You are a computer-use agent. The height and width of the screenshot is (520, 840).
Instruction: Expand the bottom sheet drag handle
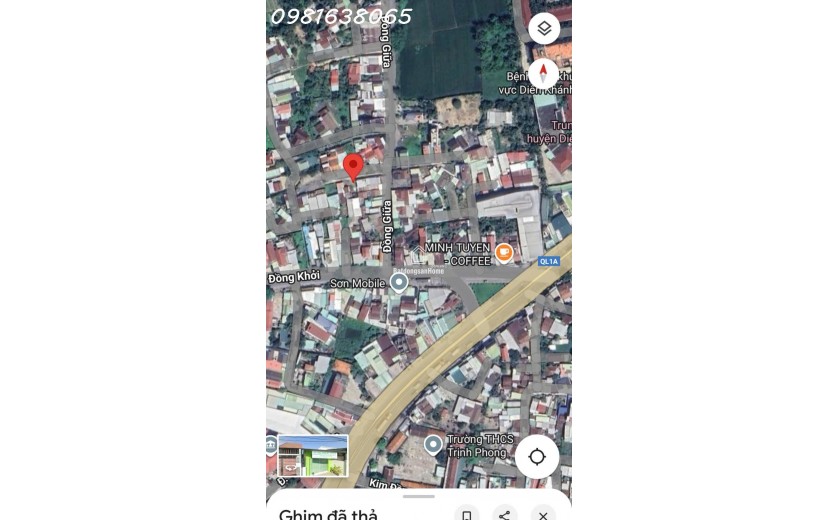[x=419, y=496]
